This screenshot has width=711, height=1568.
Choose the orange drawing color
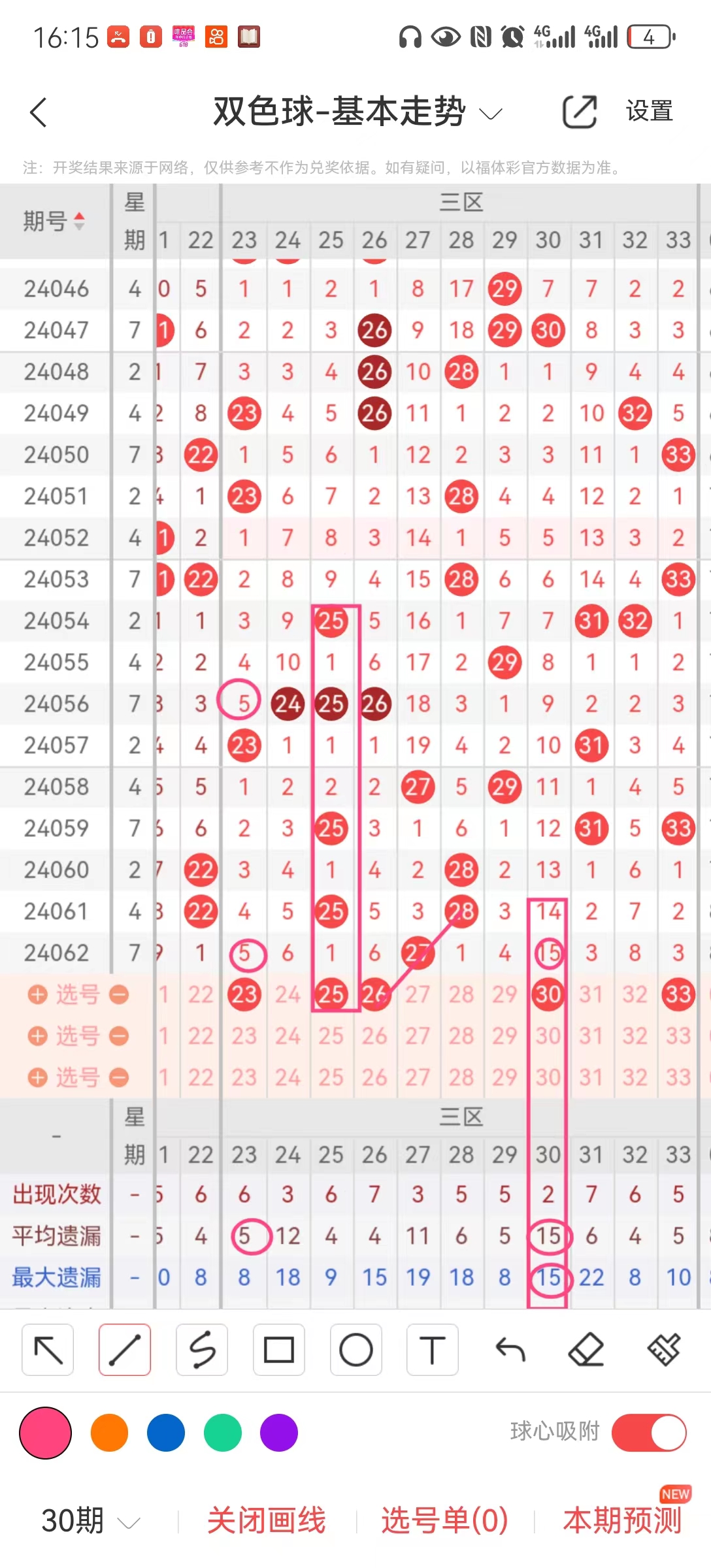pos(109,1433)
